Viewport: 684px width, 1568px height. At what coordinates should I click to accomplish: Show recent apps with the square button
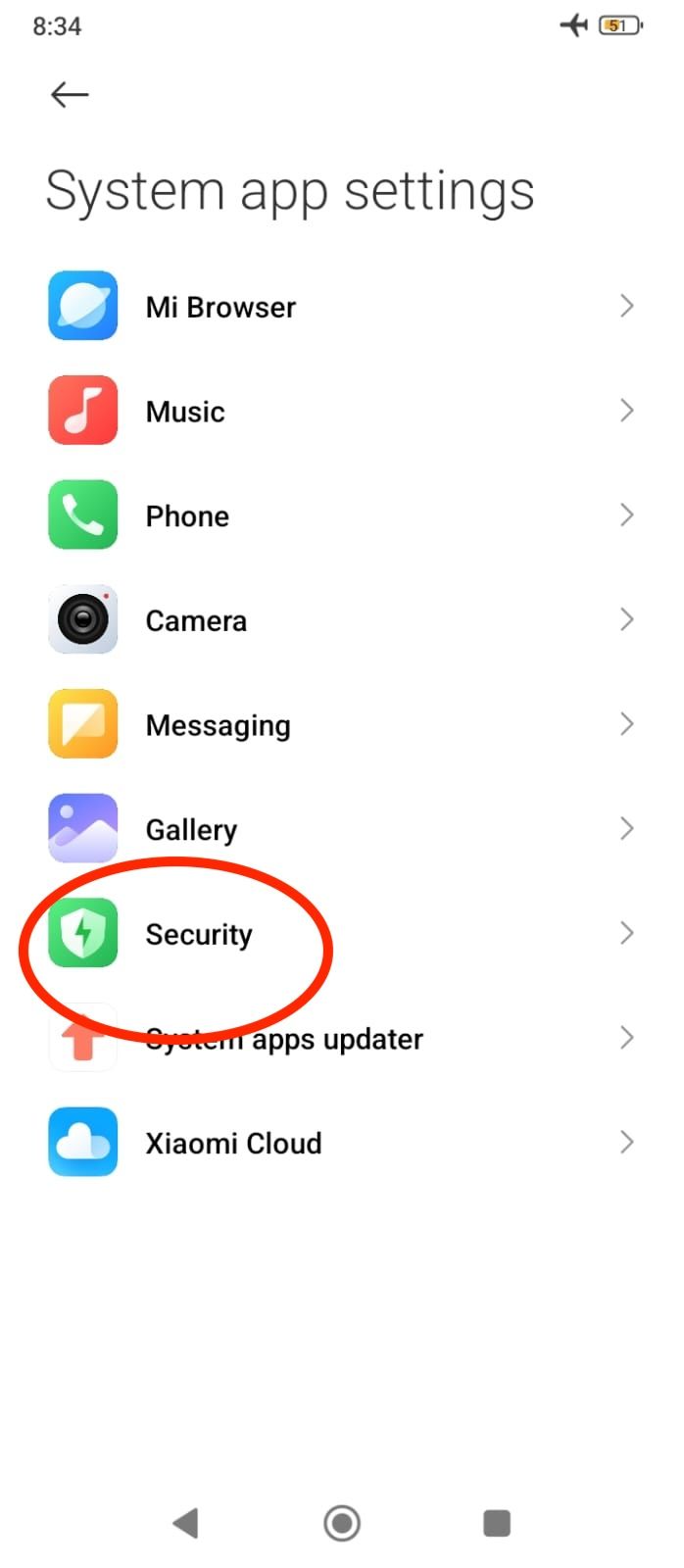coord(497,1523)
